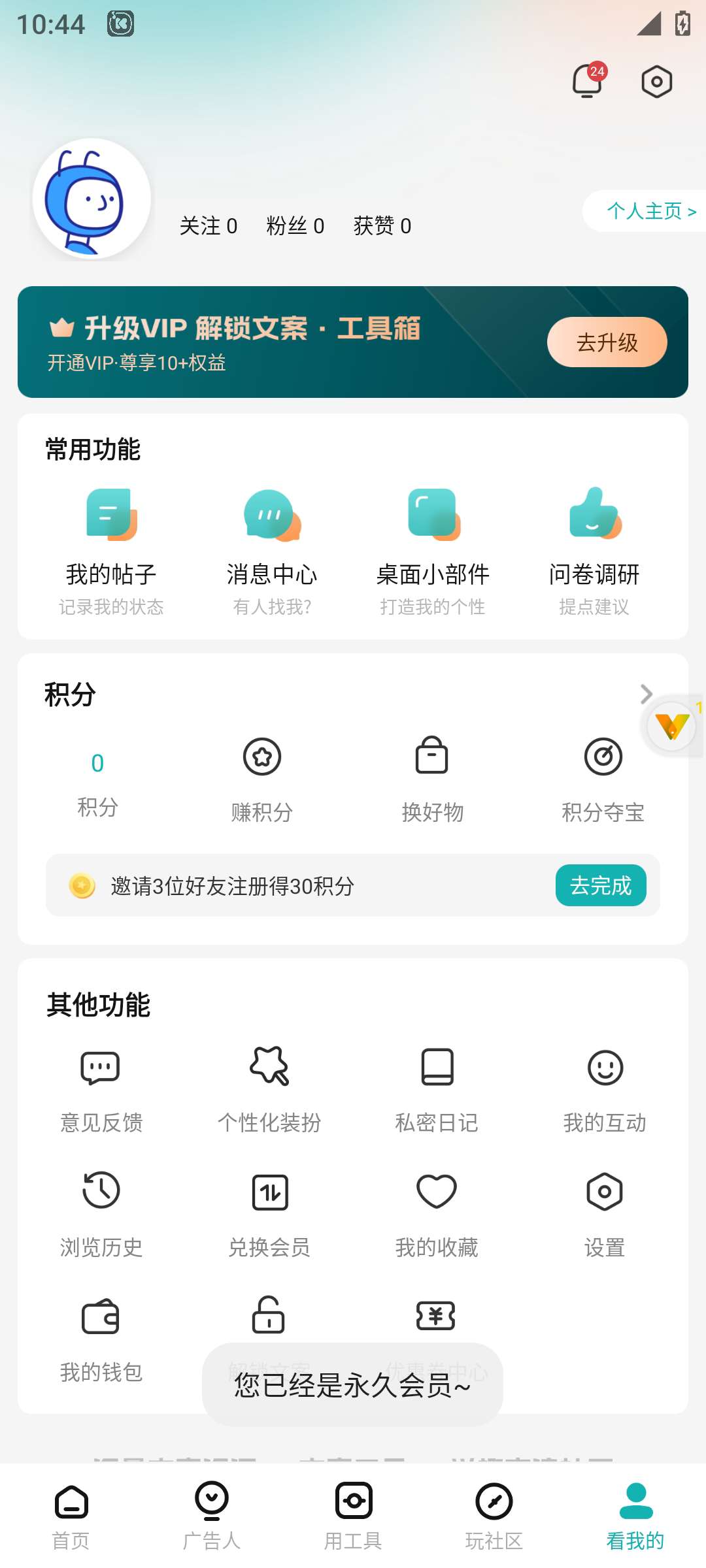The height and width of the screenshot is (1568, 706).
Task: Expand the 积分 section via its arrow
Action: [x=646, y=694]
